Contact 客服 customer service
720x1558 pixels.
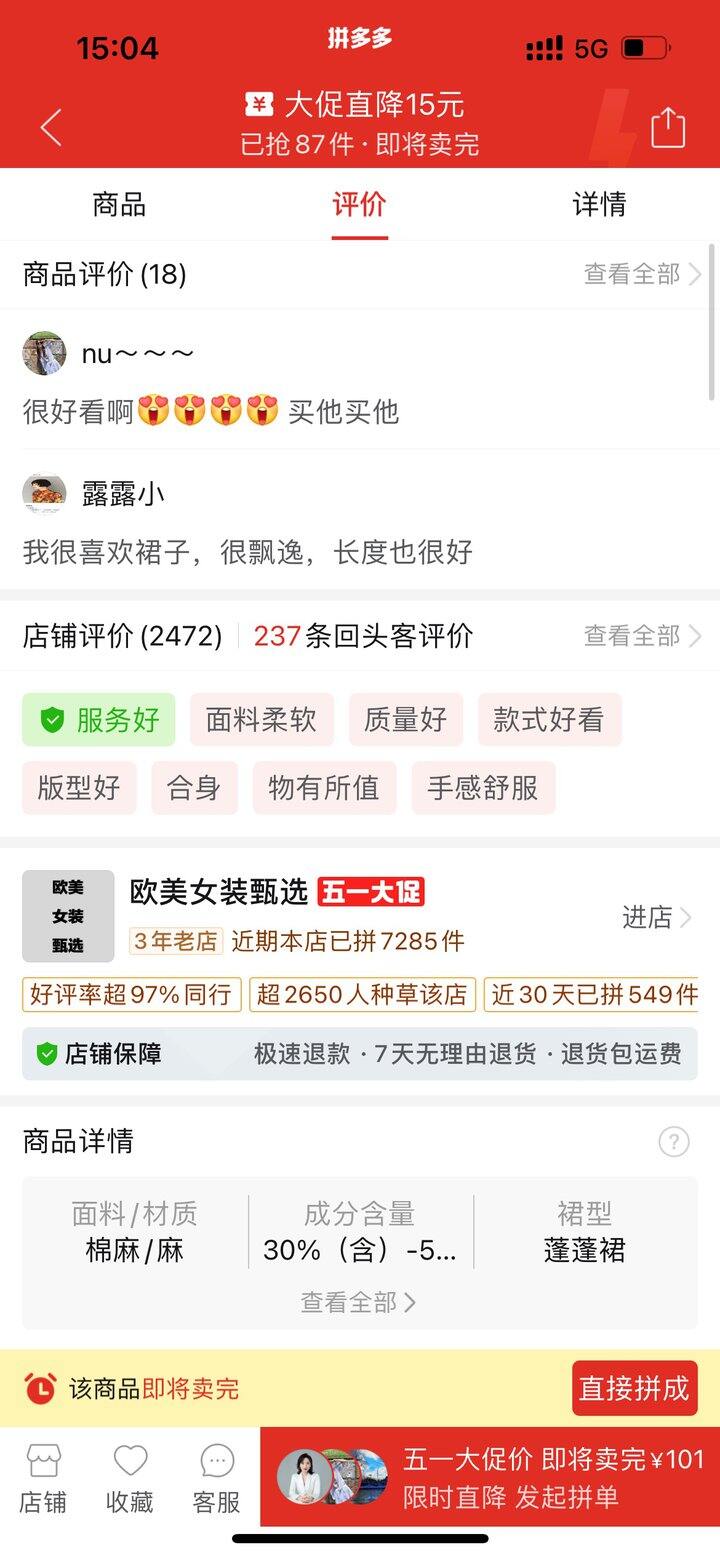click(217, 1480)
